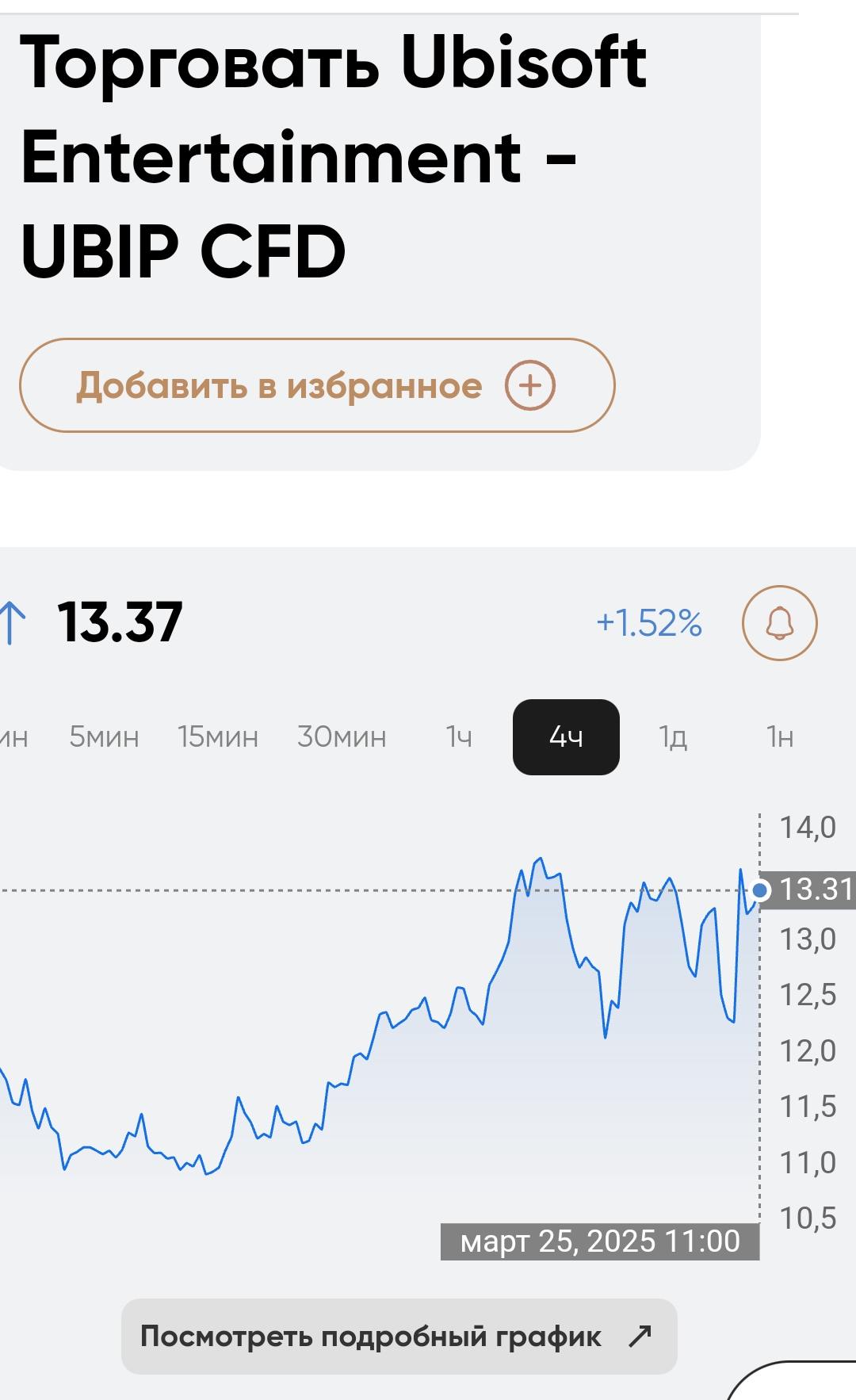Open Посмотреть подробный график
Image resolution: width=856 pixels, height=1400 pixels.
click(x=399, y=1337)
